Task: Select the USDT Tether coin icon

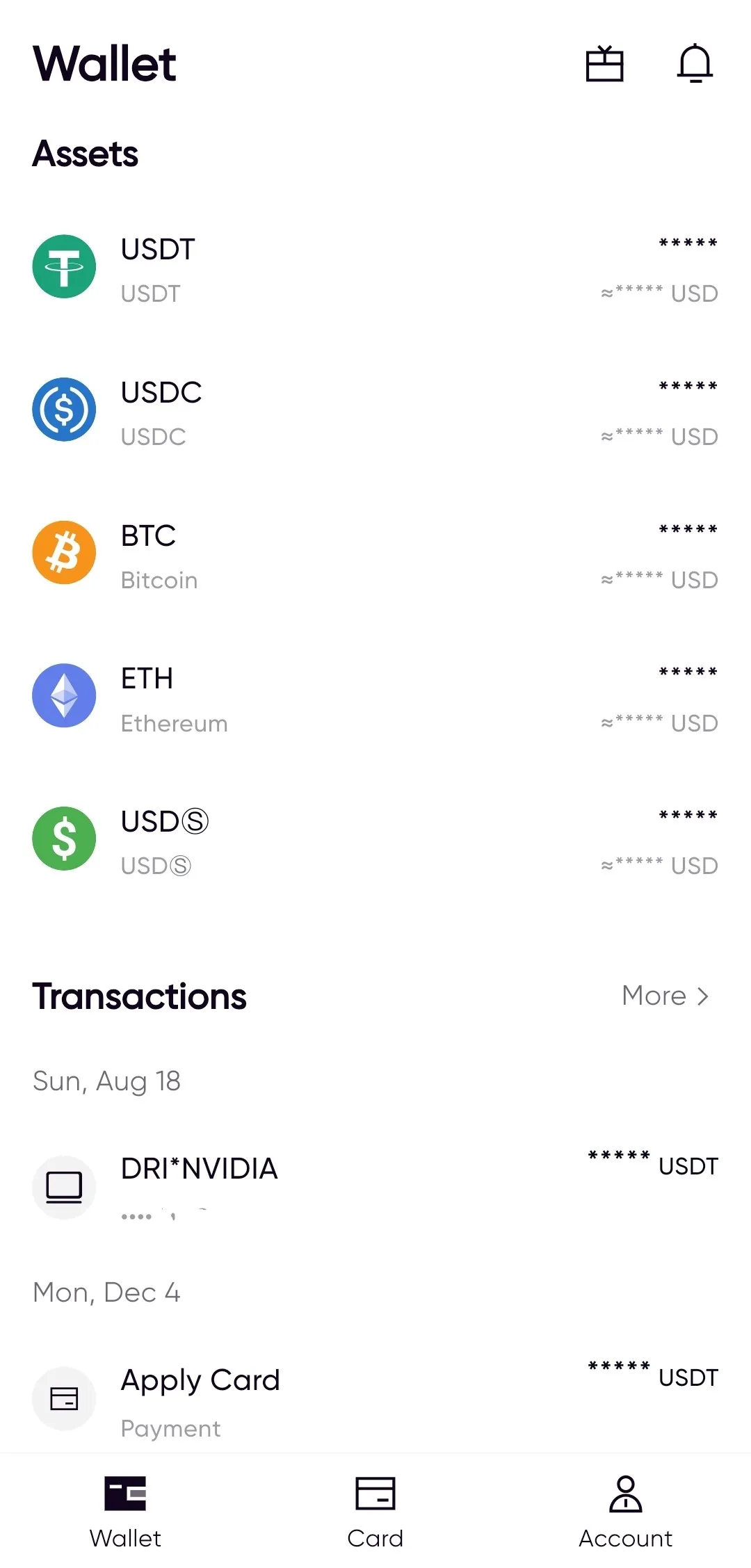Action: pos(63,267)
